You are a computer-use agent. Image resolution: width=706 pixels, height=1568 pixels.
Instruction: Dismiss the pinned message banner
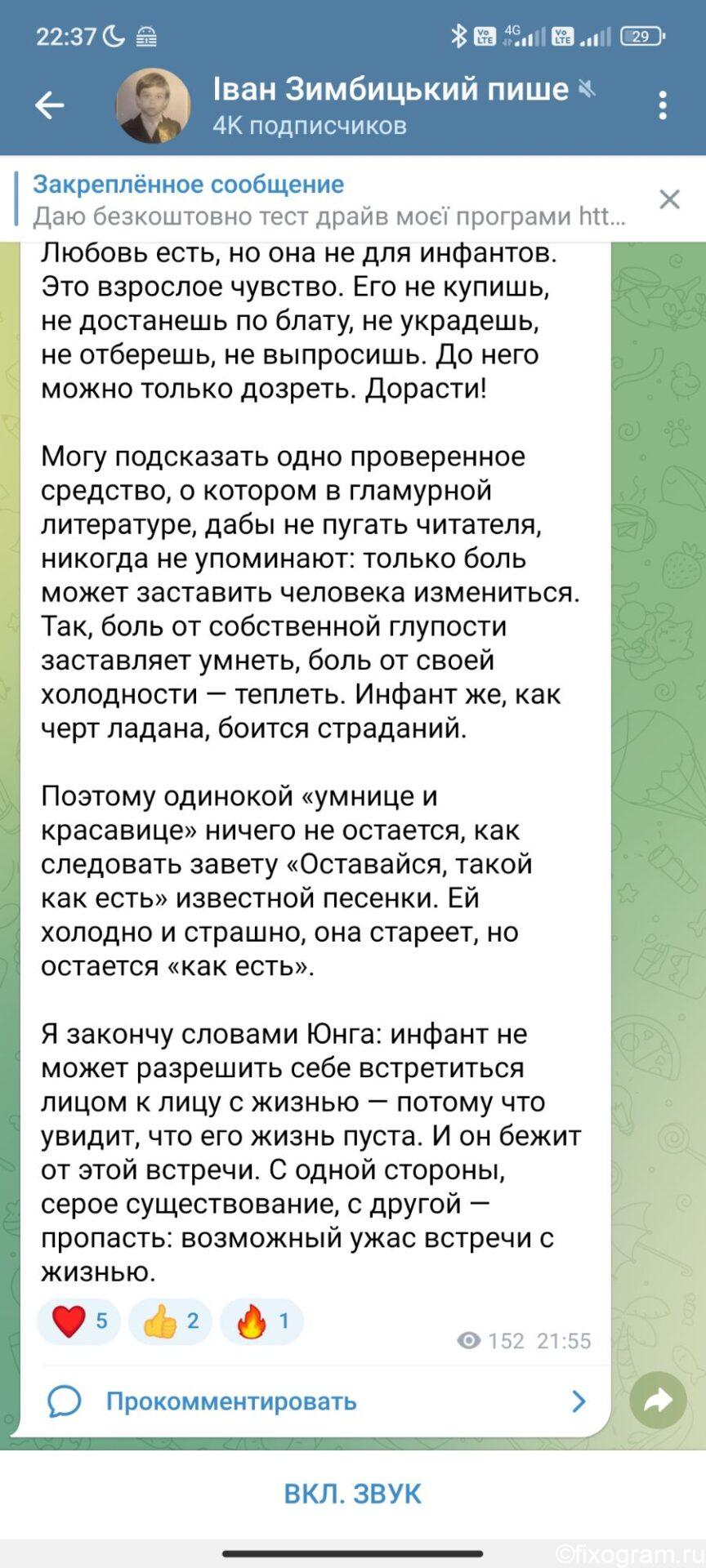(669, 199)
